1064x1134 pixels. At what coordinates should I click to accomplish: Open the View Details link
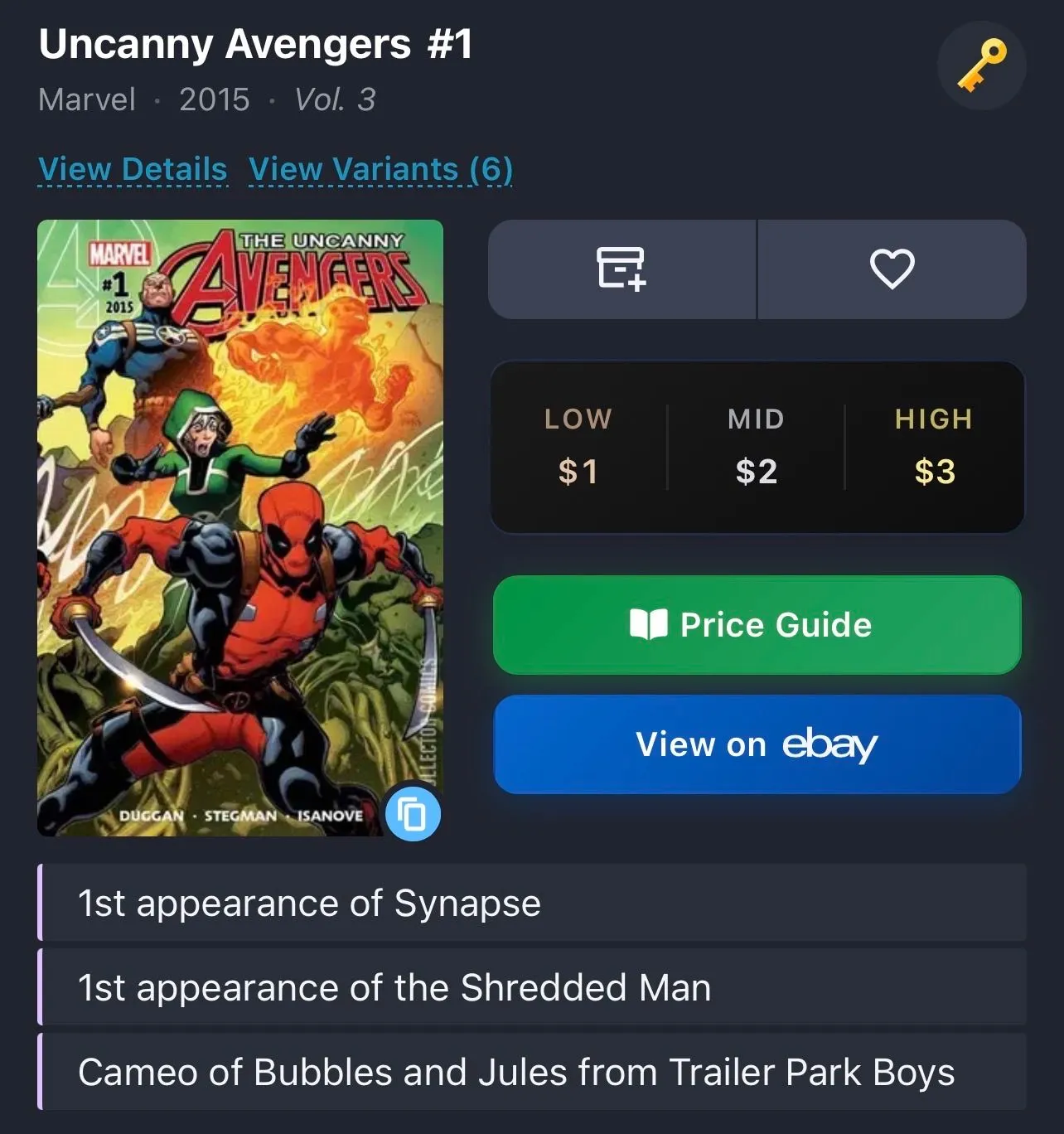pyautogui.click(x=133, y=169)
